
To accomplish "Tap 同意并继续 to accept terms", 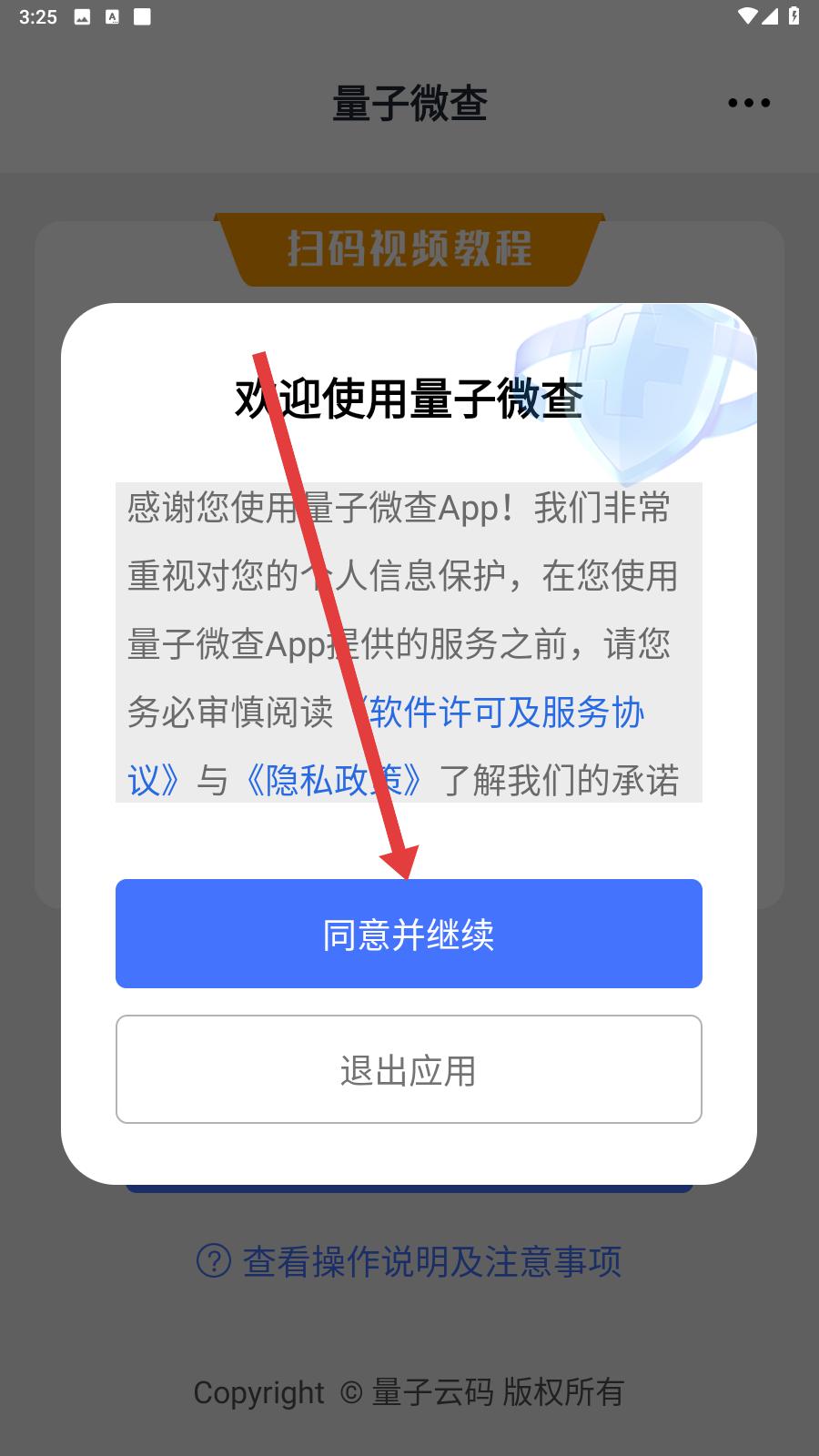I will 409,934.
